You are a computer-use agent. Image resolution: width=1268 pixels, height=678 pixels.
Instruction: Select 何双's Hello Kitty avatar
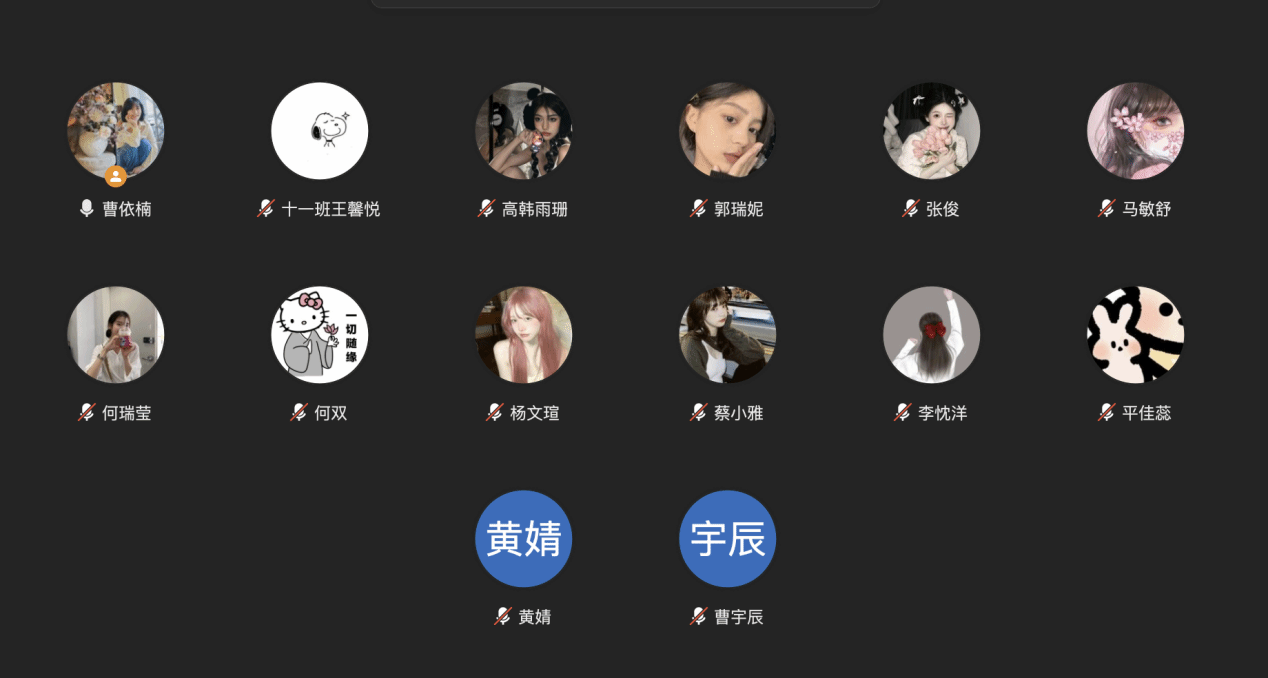pyautogui.click(x=320, y=335)
